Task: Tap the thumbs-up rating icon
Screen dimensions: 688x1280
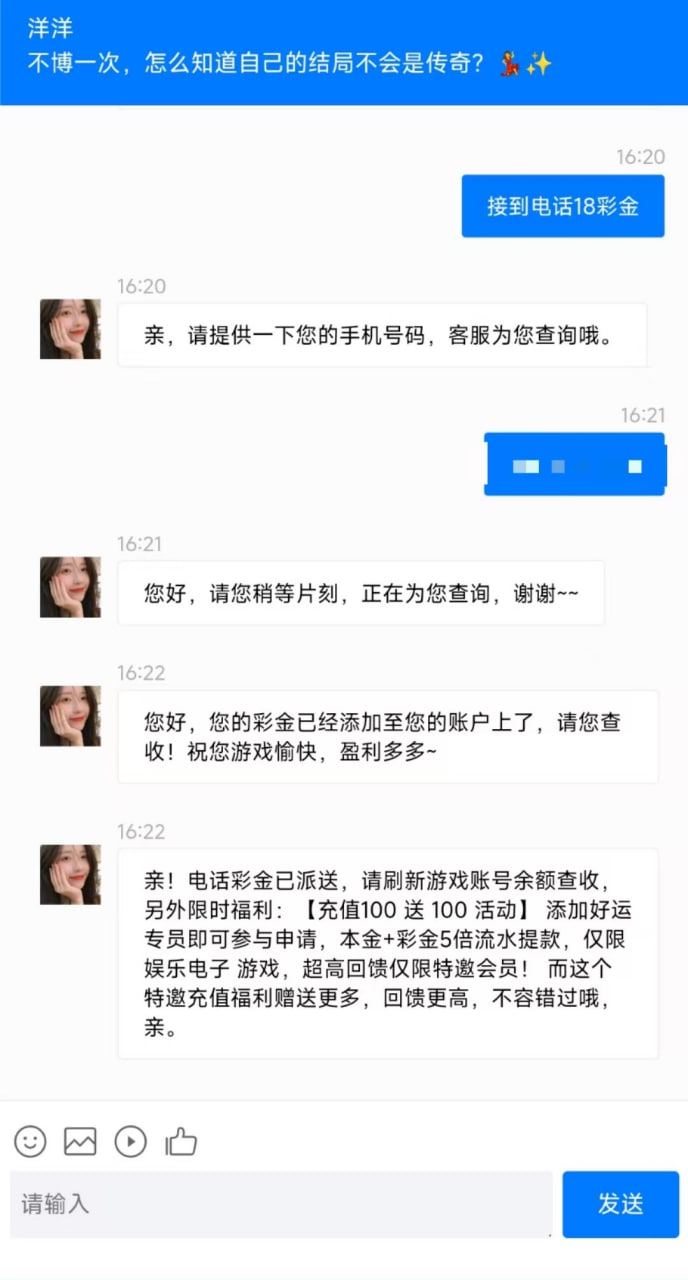Action: point(181,1141)
